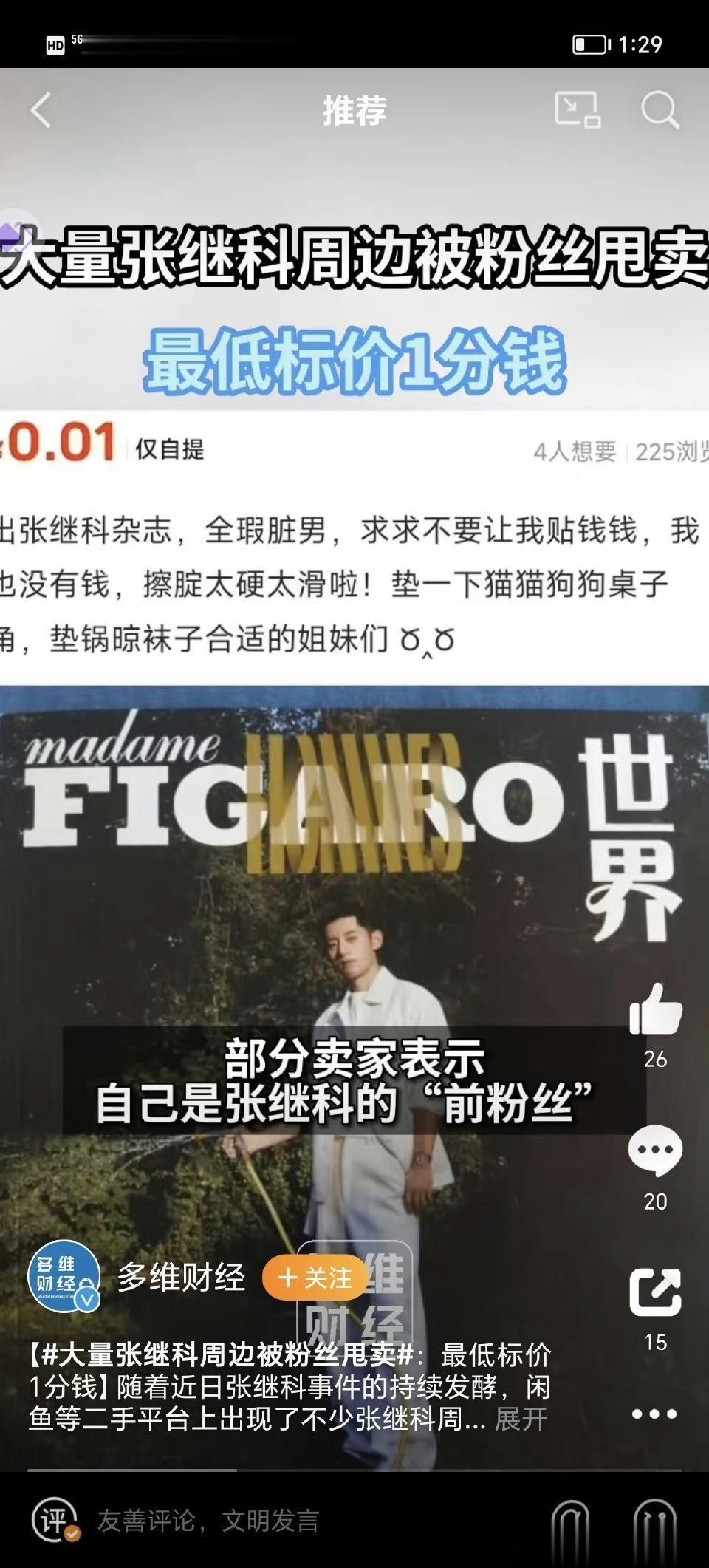The image size is (709, 1568).
Task: Like this video with thumbs up
Action: pos(655,1011)
